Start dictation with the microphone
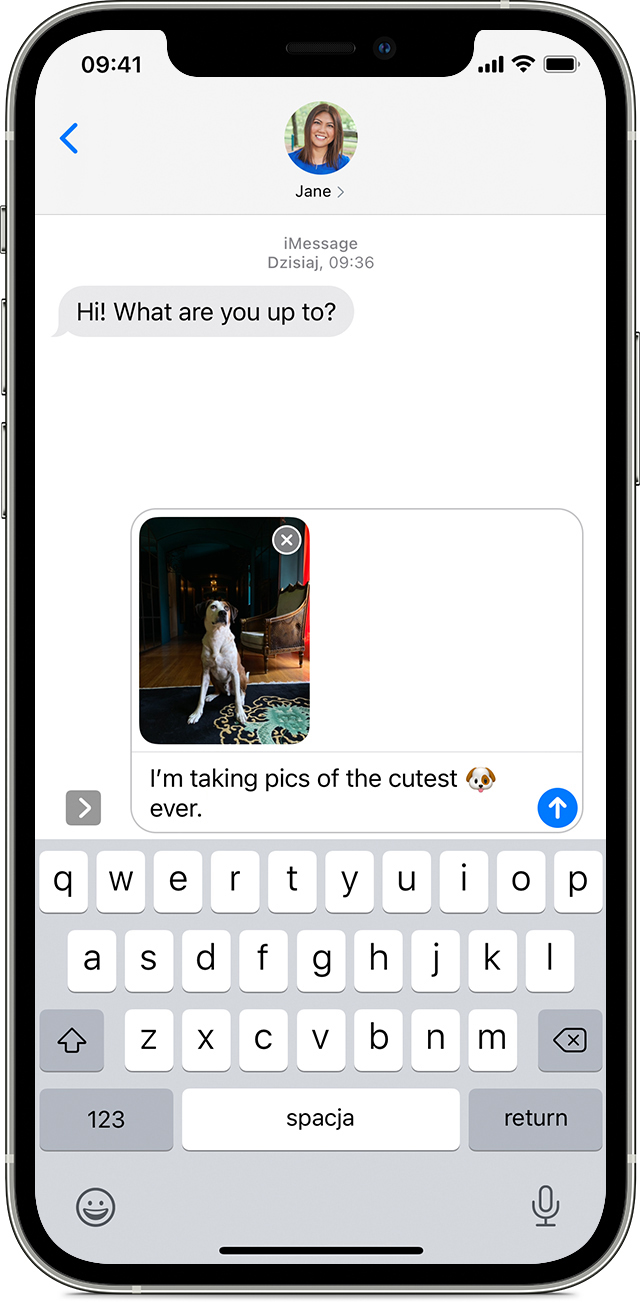Viewport: 640px width, 1302px height. click(545, 1207)
